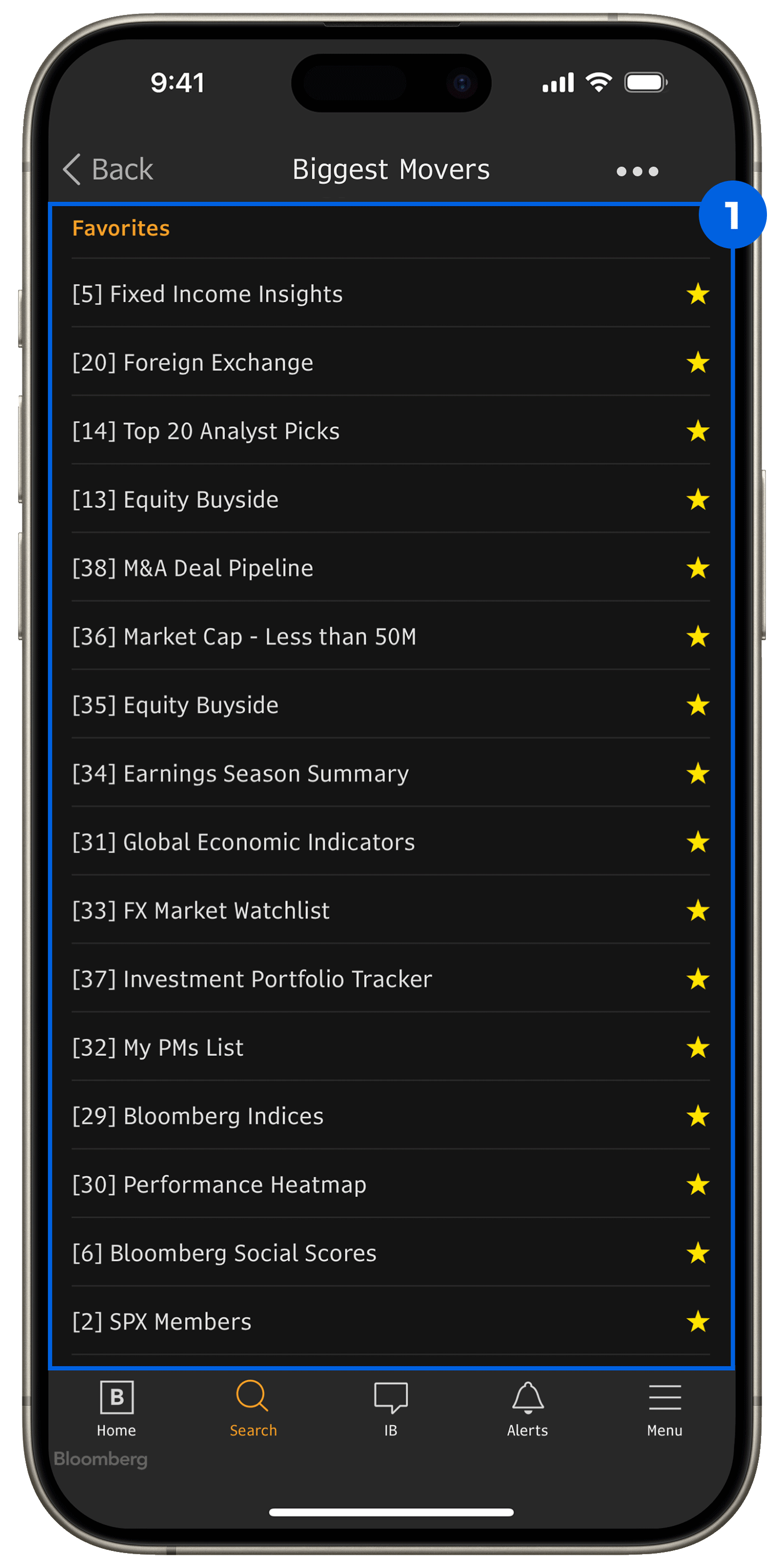
Task: Select Global Economic Indicators
Action: (244, 843)
